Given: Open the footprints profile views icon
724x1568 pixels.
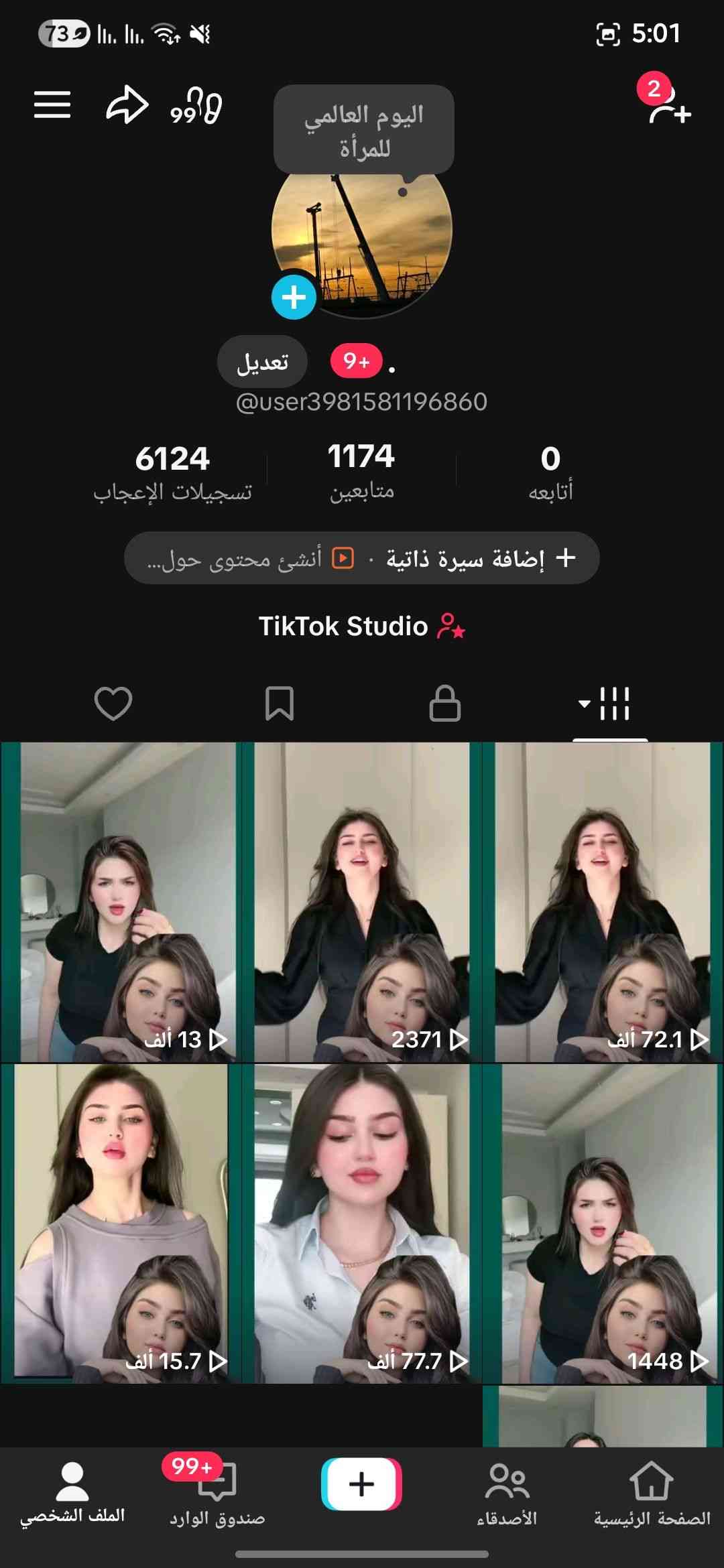Looking at the screenshot, I should click(x=196, y=106).
